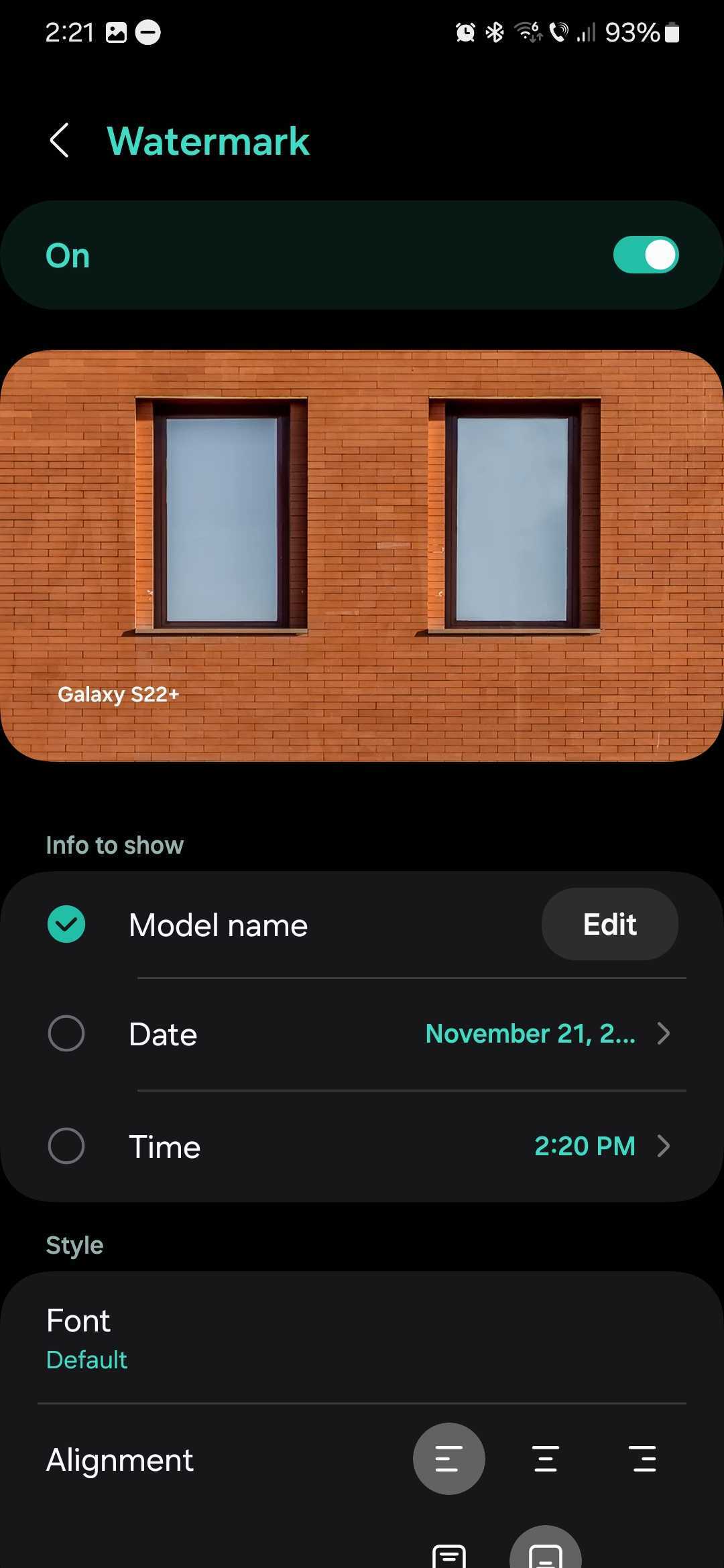The height and width of the screenshot is (1568, 724).
Task: Uncheck the Model name option
Action: 66,924
